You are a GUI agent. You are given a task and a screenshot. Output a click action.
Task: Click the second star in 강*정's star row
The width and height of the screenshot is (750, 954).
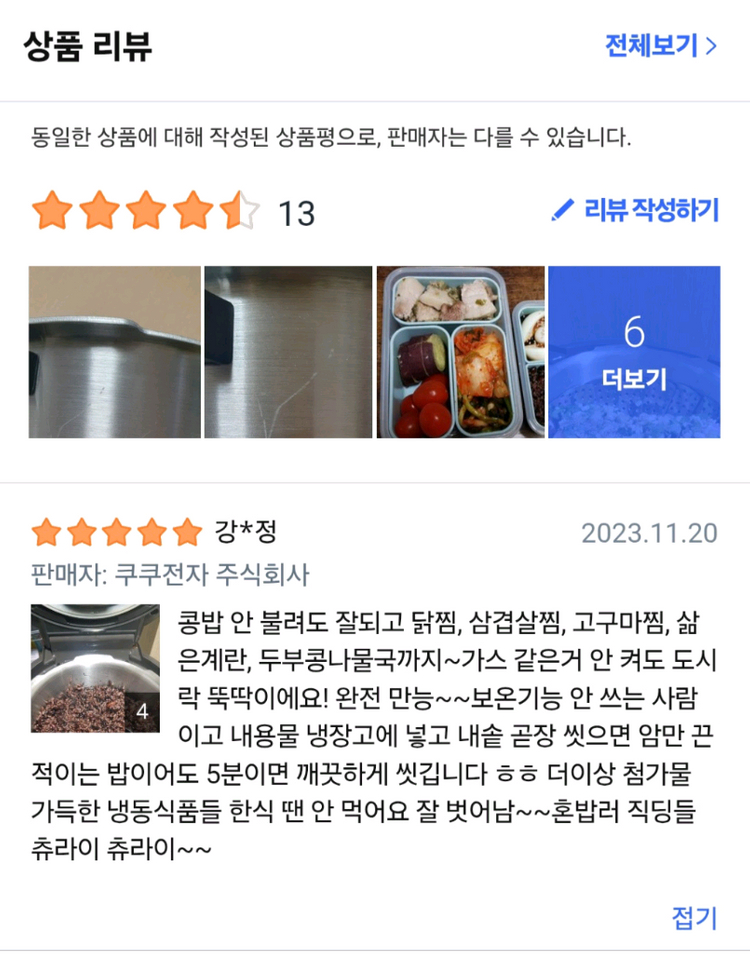[x=83, y=532]
